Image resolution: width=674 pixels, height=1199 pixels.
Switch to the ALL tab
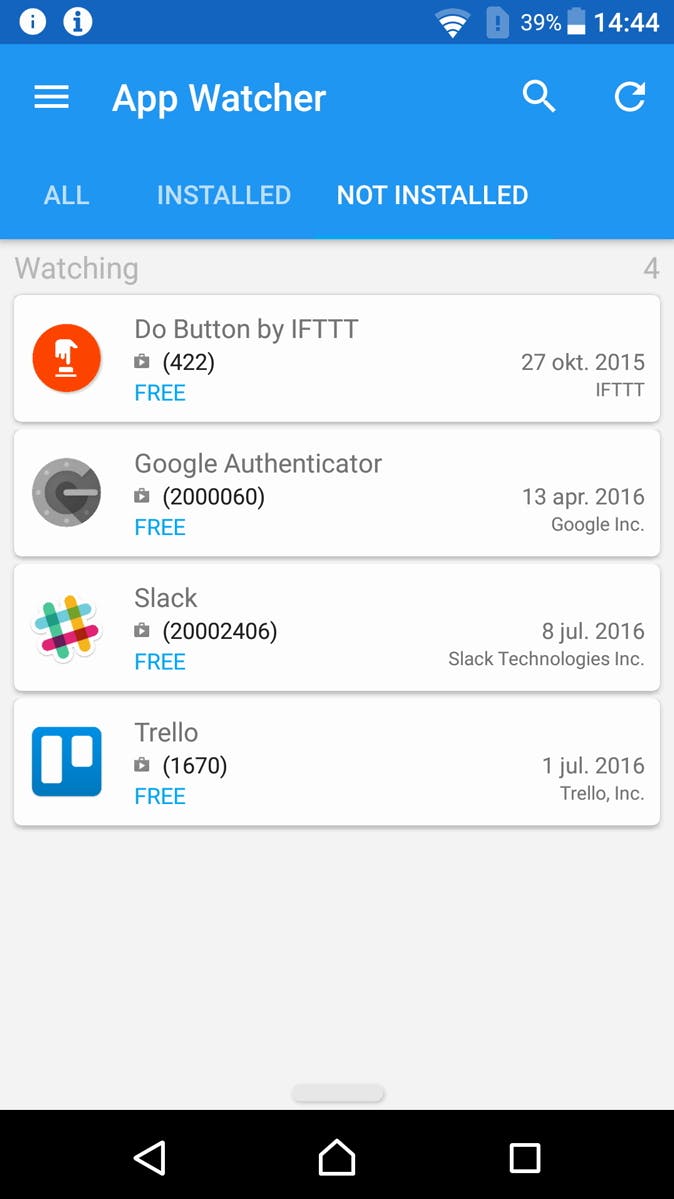tap(67, 195)
